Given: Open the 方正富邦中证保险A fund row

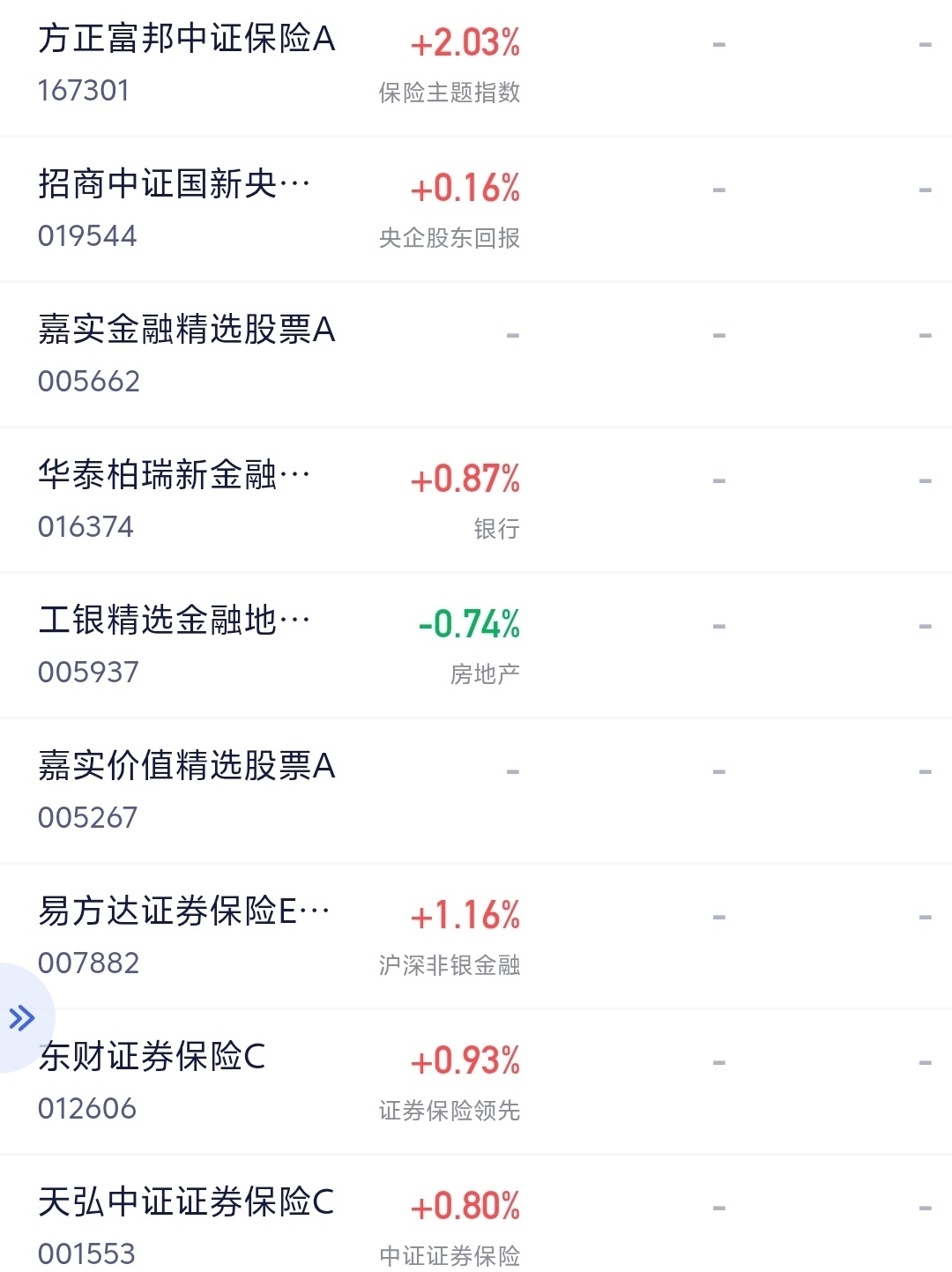Looking at the screenshot, I should point(476,65).
